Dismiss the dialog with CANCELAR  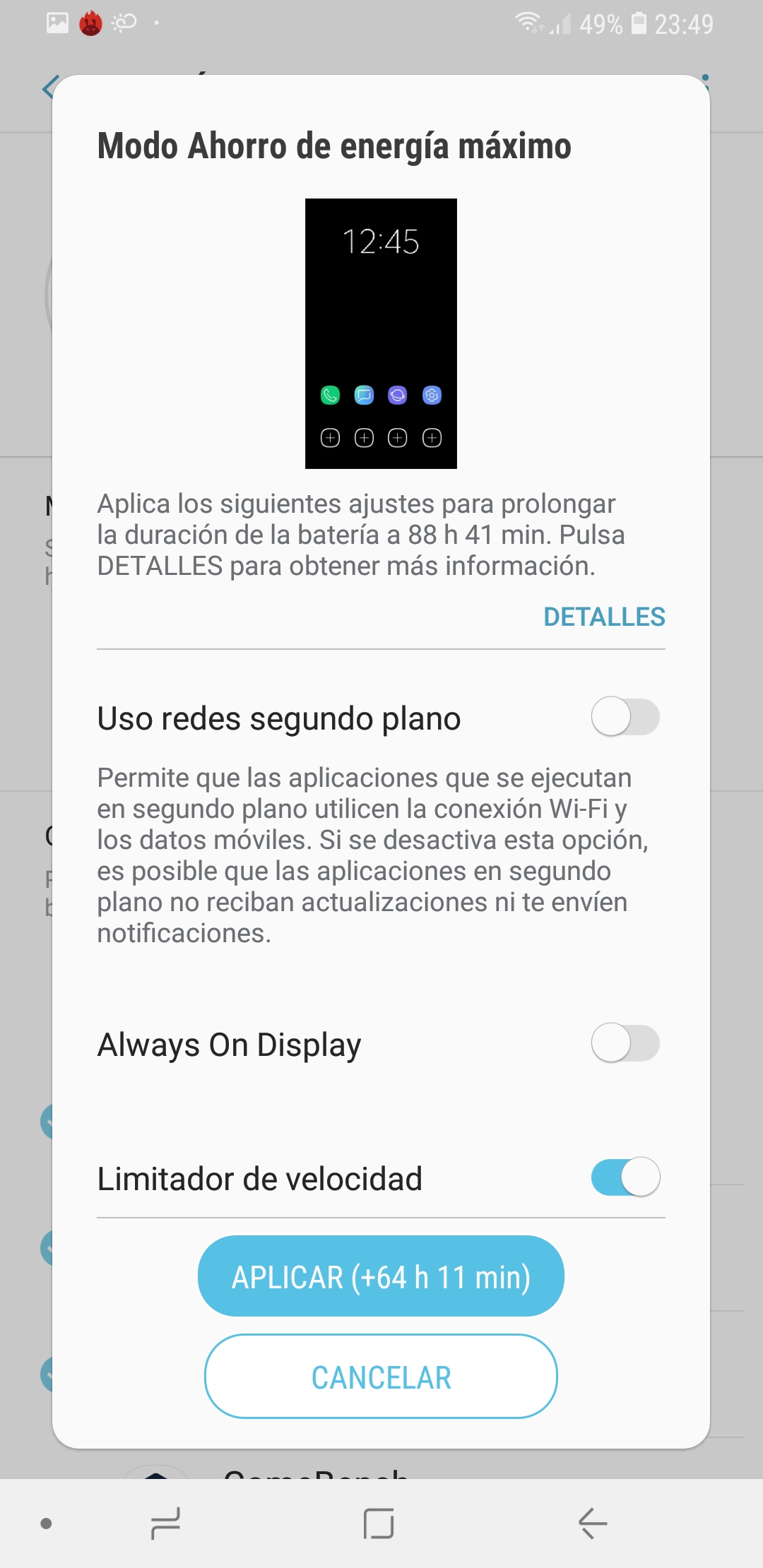pyautogui.click(x=381, y=1376)
